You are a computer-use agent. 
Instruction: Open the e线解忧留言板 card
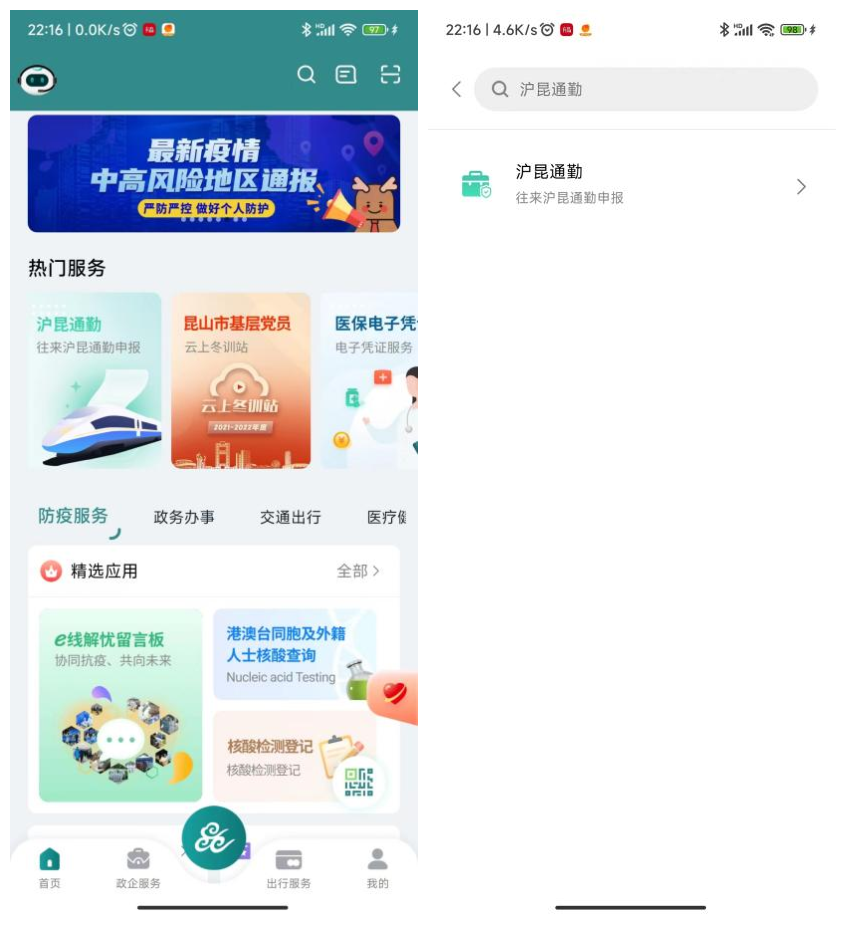[x=120, y=705]
